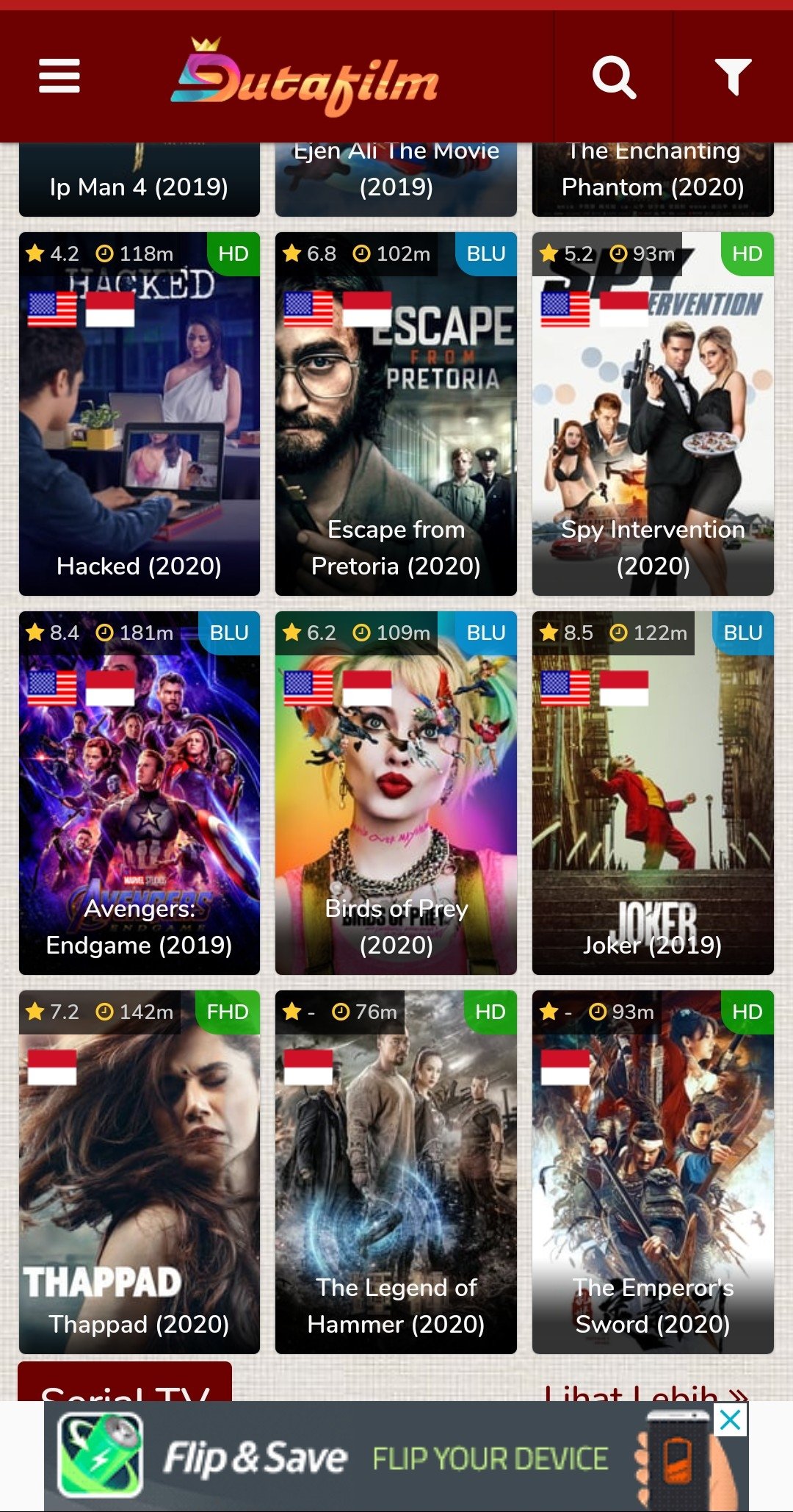Select The Emperor's Sword (2020)

click(x=653, y=1172)
